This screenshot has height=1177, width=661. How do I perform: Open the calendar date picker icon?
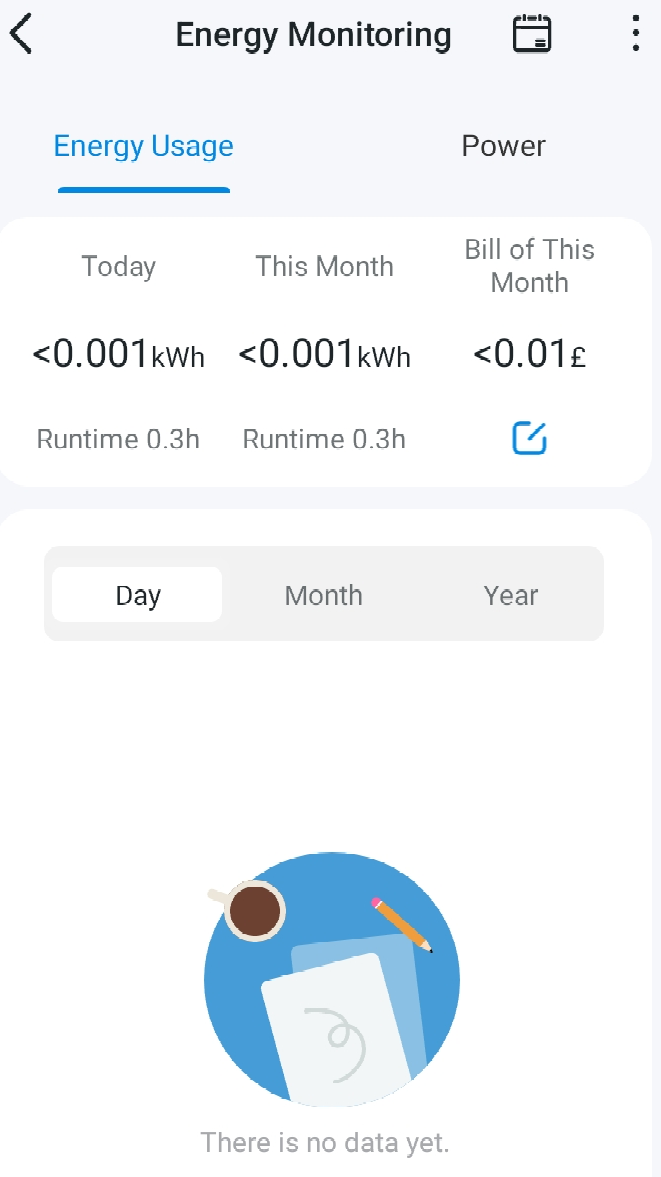tap(531, 35)
